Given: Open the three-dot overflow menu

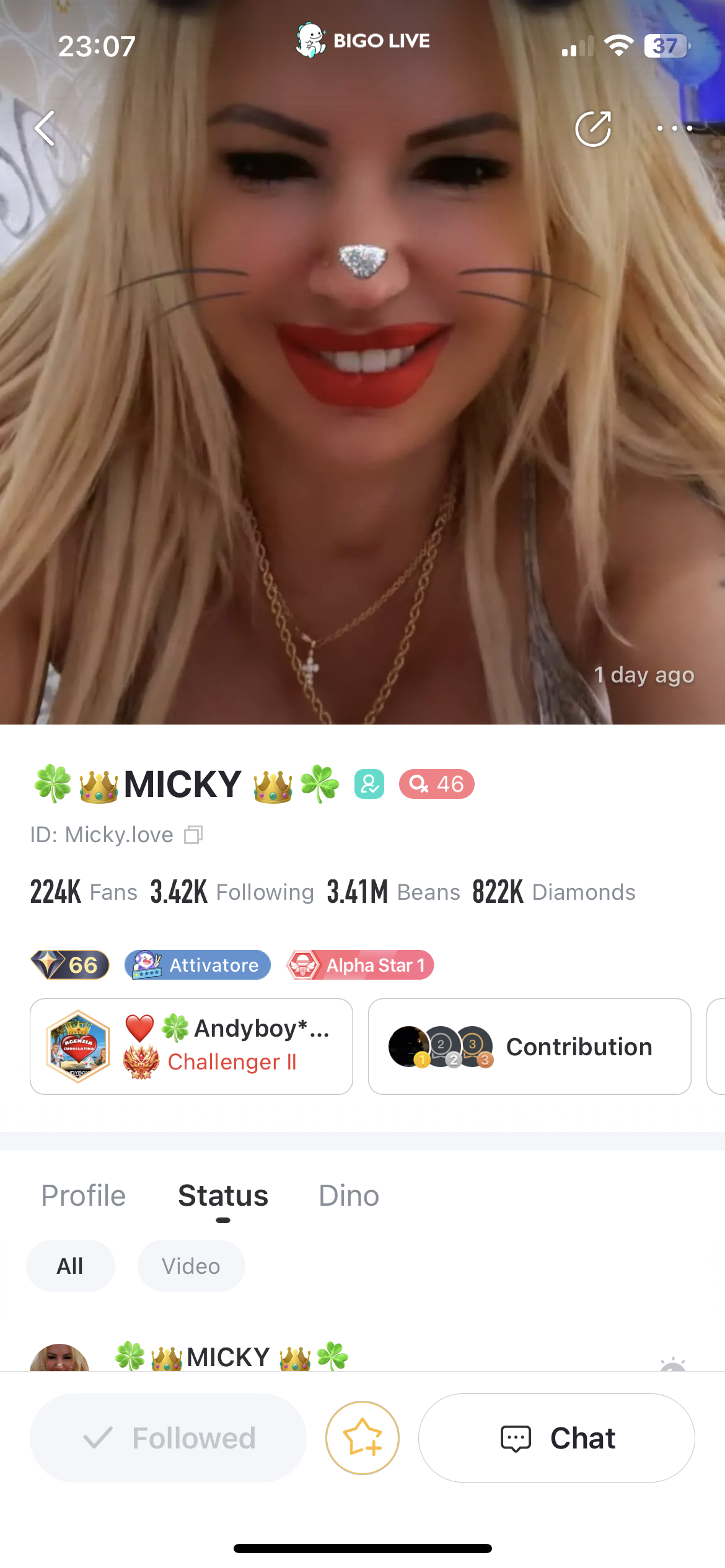Looking at the screenshot, I should (x=674, y=128).
